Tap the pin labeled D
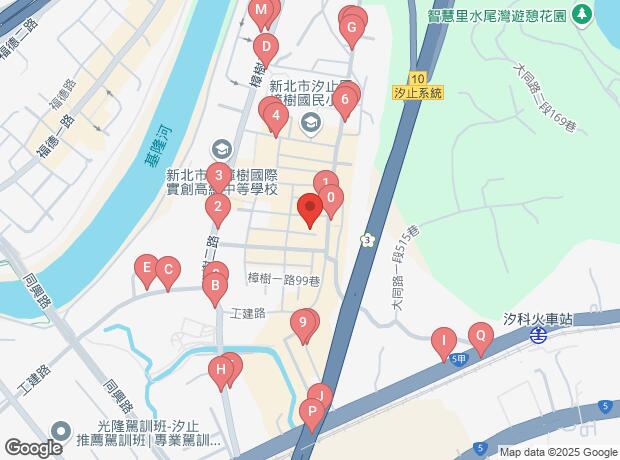 tap(265, 46)
